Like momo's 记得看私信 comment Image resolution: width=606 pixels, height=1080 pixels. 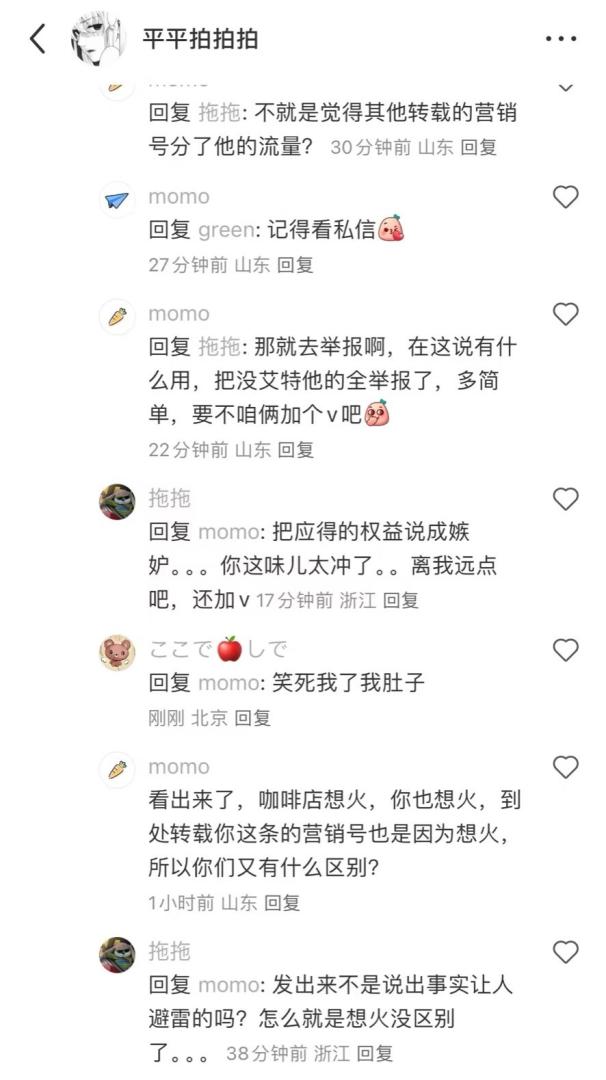(x=566, y=197)
